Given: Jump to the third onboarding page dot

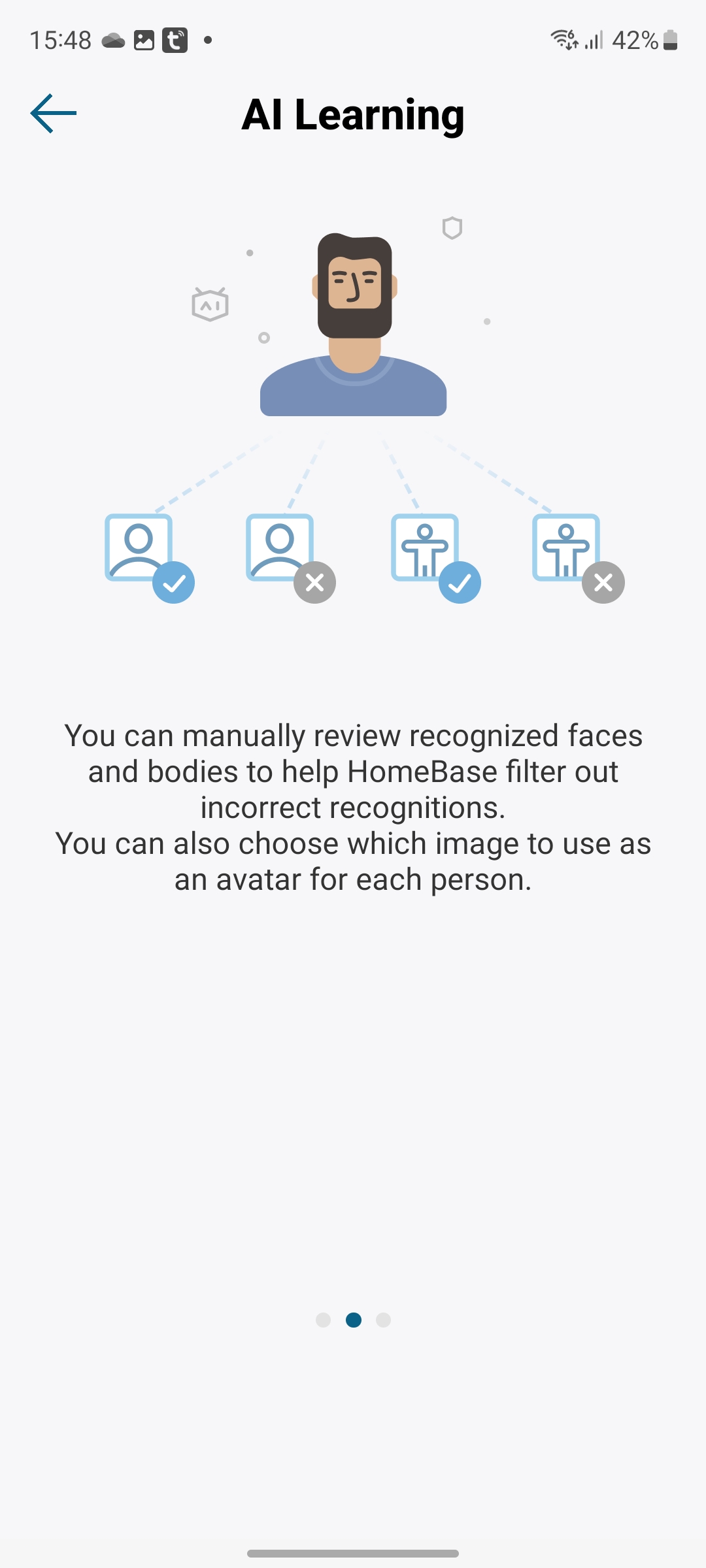Looking at the screenshot, I should pyautogui.click(x=384, y=1320).
